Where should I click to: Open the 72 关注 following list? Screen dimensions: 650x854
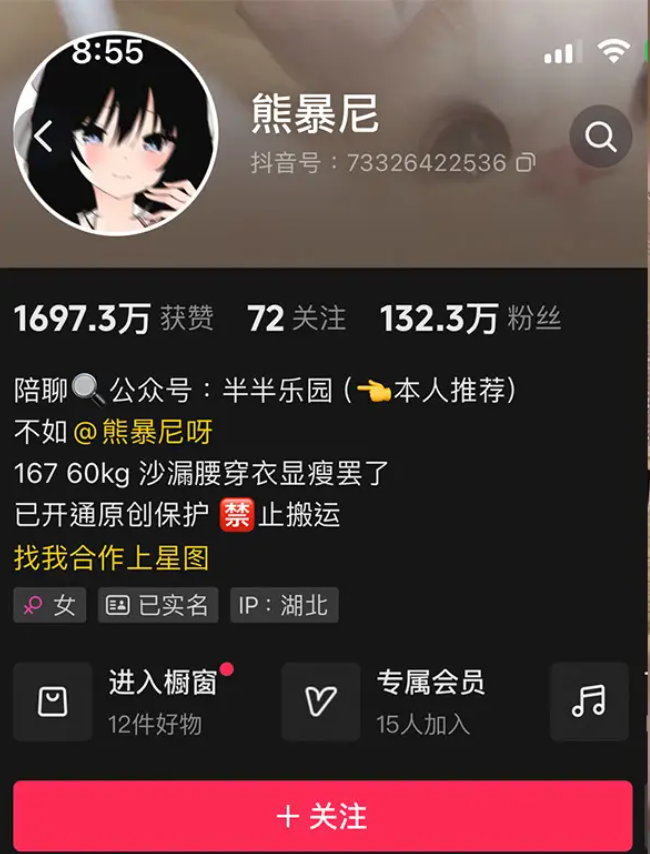point(296,319)
